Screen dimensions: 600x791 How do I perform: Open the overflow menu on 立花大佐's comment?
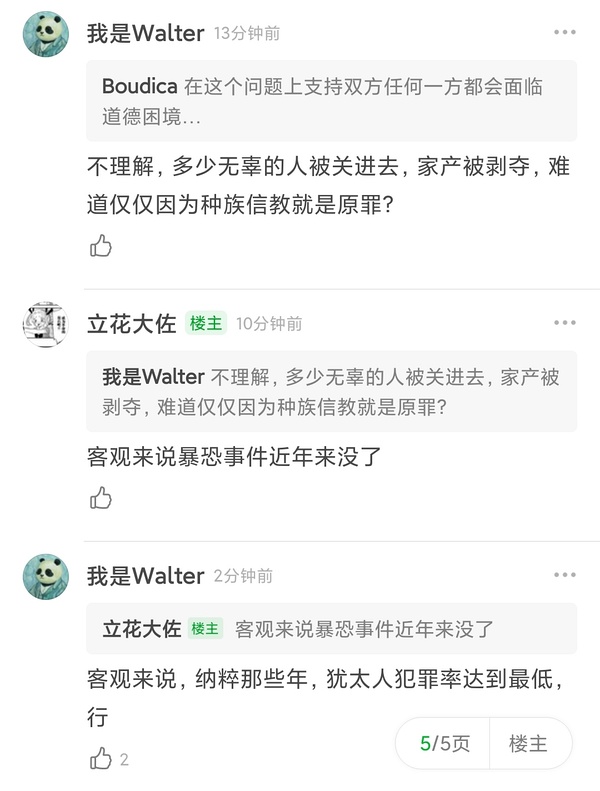tap(564, 323)
